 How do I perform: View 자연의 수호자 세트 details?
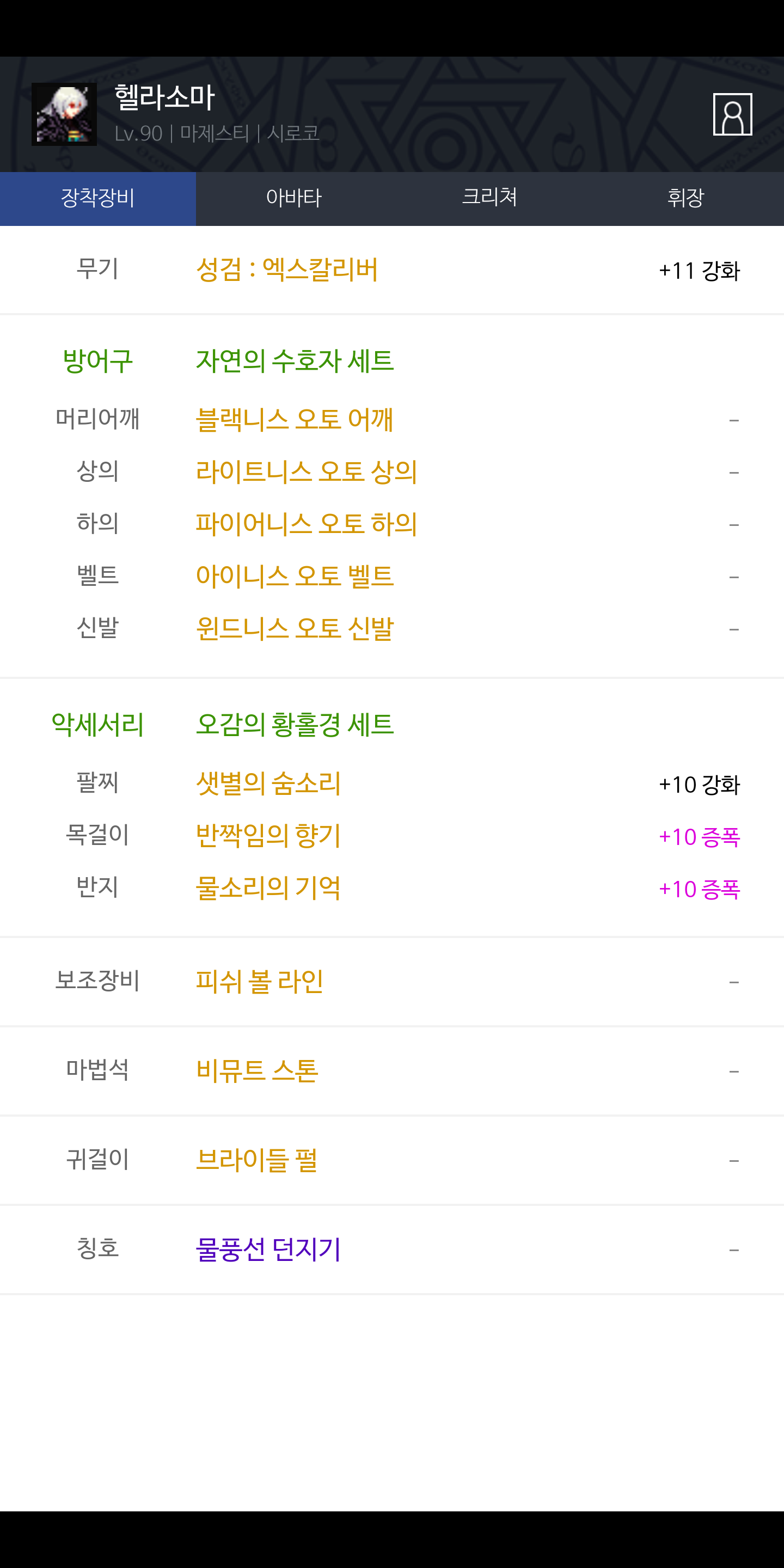coord(295,360)
